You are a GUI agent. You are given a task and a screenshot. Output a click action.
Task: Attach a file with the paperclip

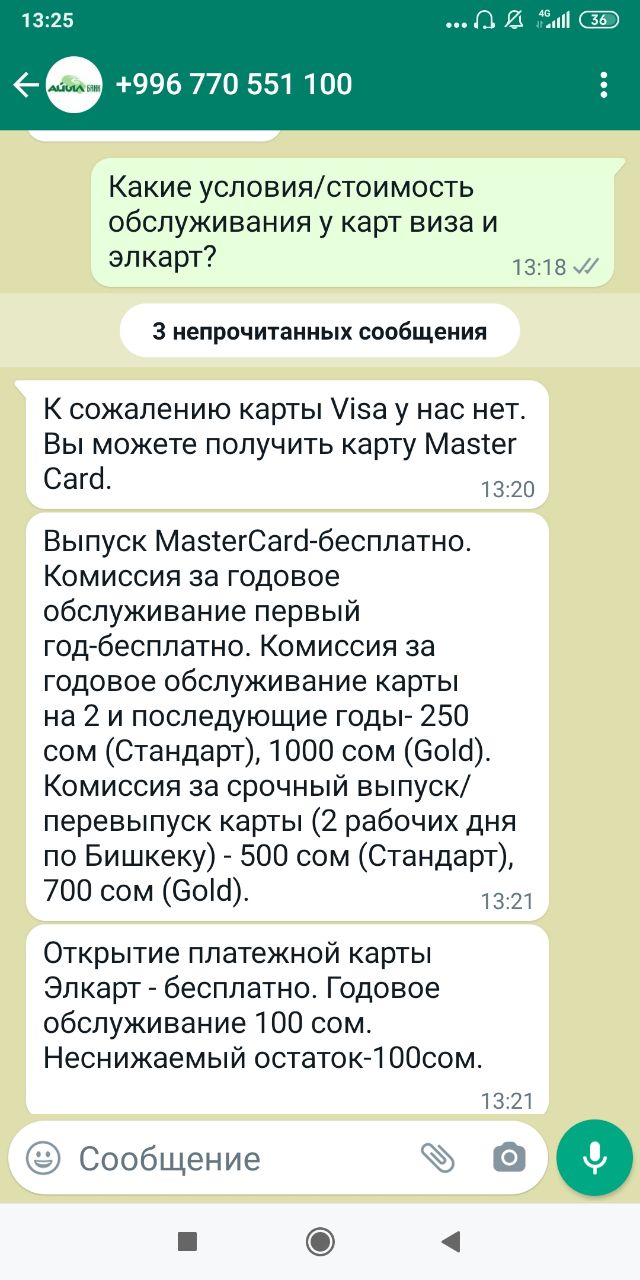[x=437, y=1158]
